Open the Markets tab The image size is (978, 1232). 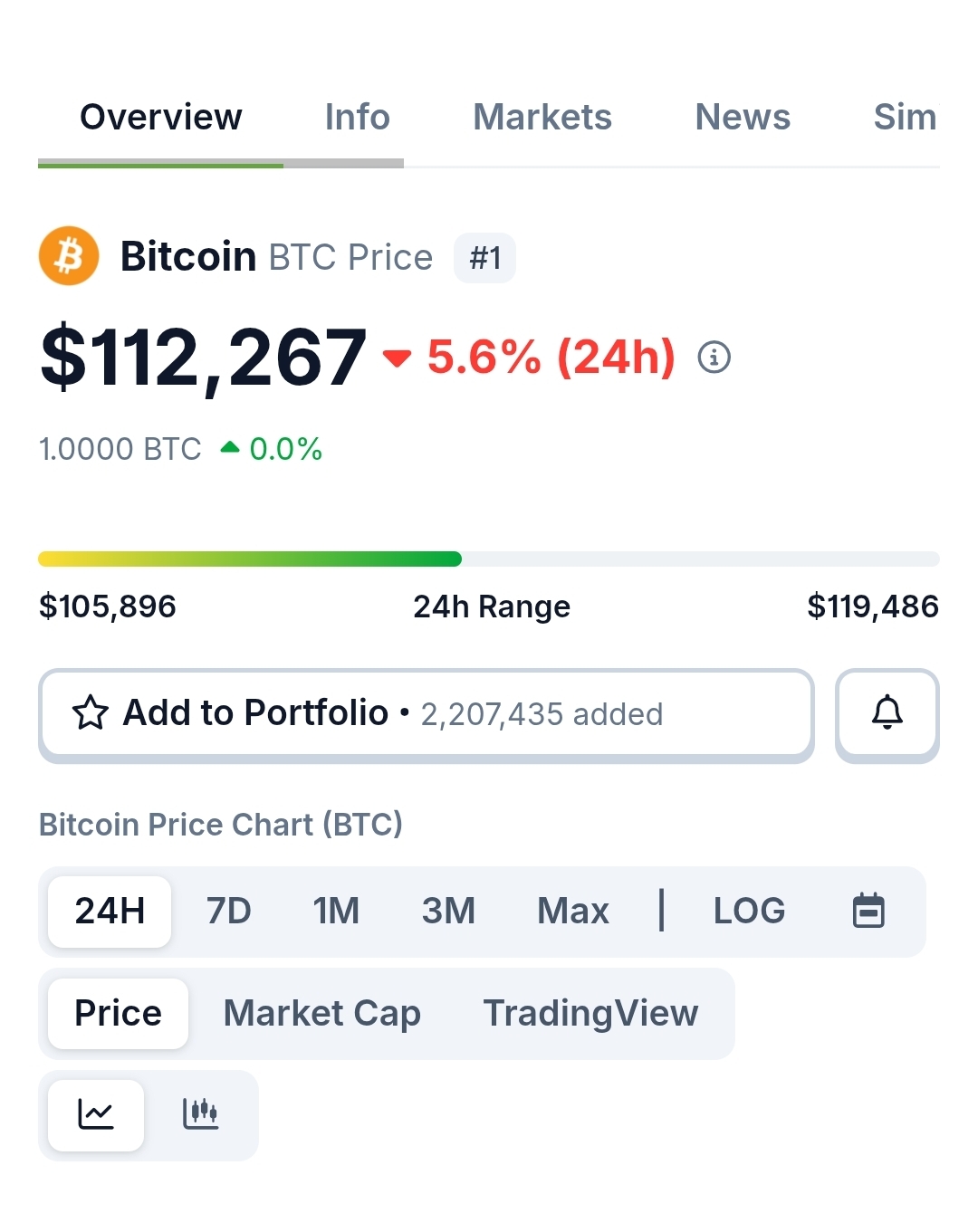(542, 118)
